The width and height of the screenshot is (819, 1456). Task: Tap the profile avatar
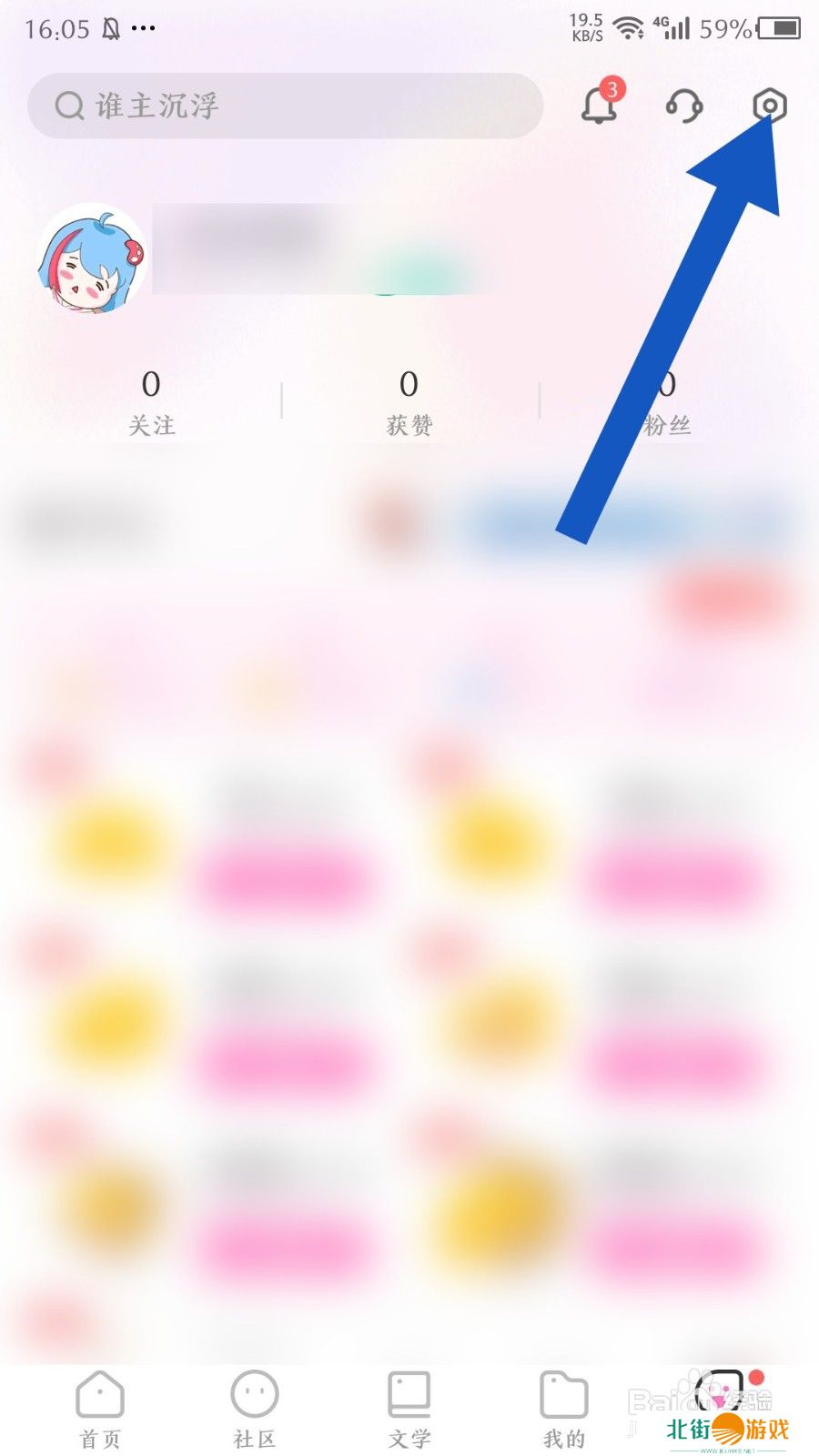tap(92, 258)
